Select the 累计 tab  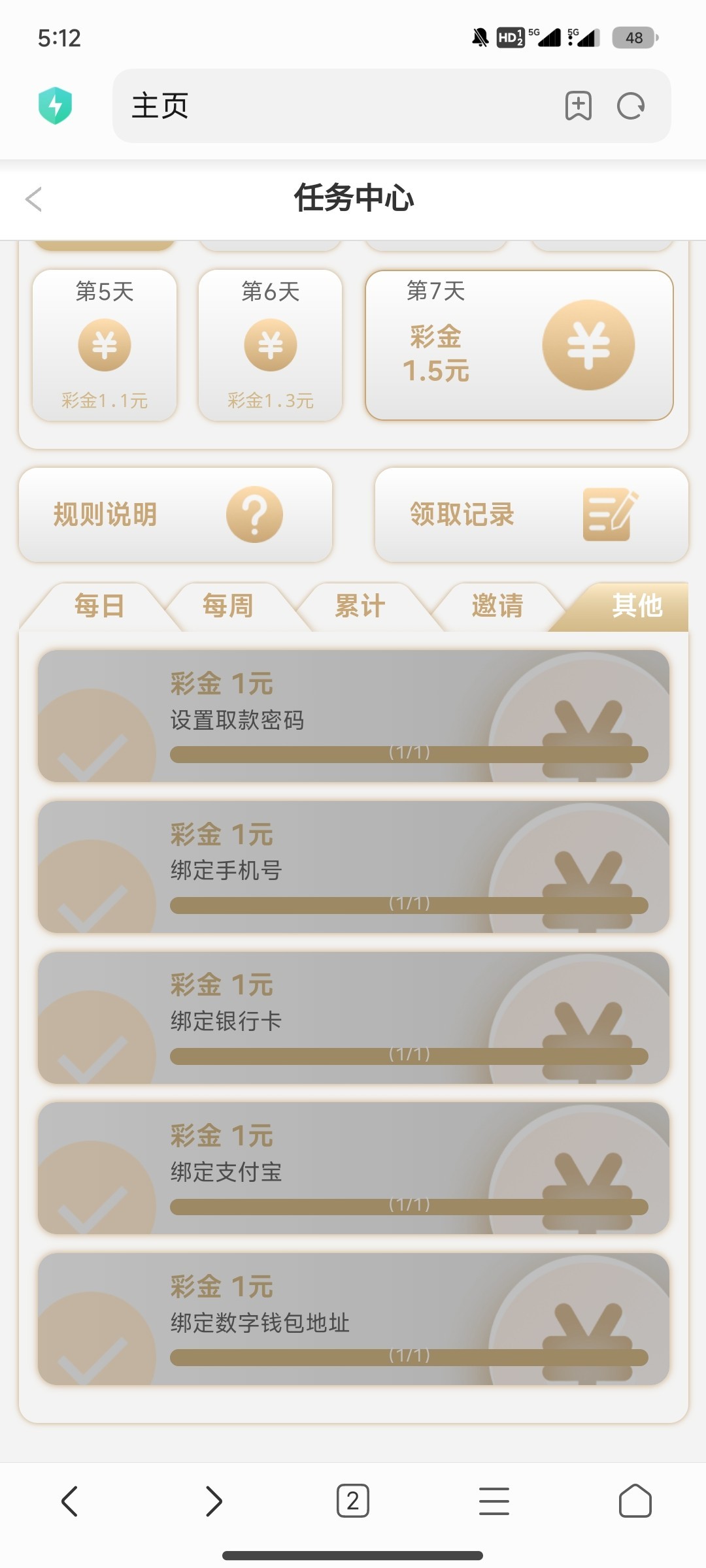pyautogui.click(x=360, y=606)
